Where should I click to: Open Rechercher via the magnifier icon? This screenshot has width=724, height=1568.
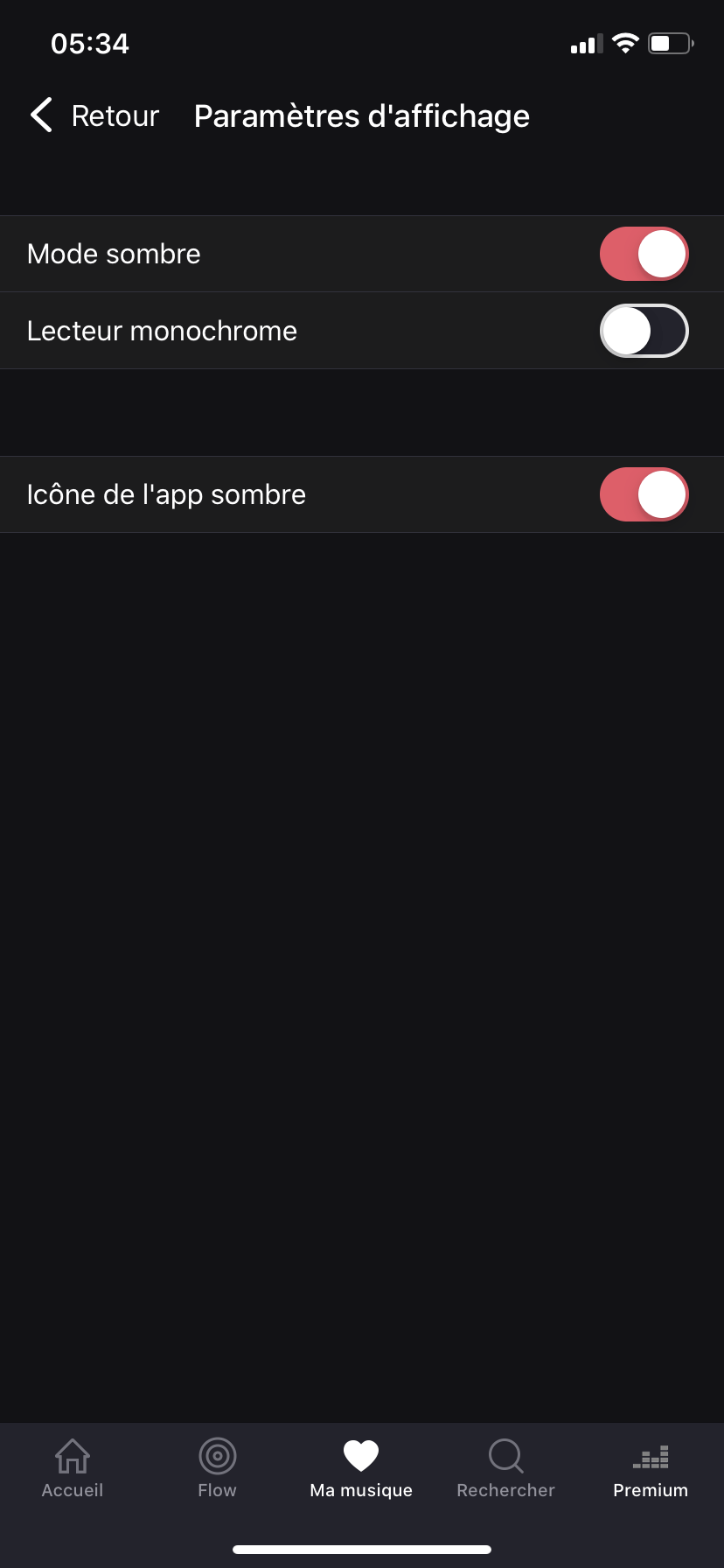505,1454
